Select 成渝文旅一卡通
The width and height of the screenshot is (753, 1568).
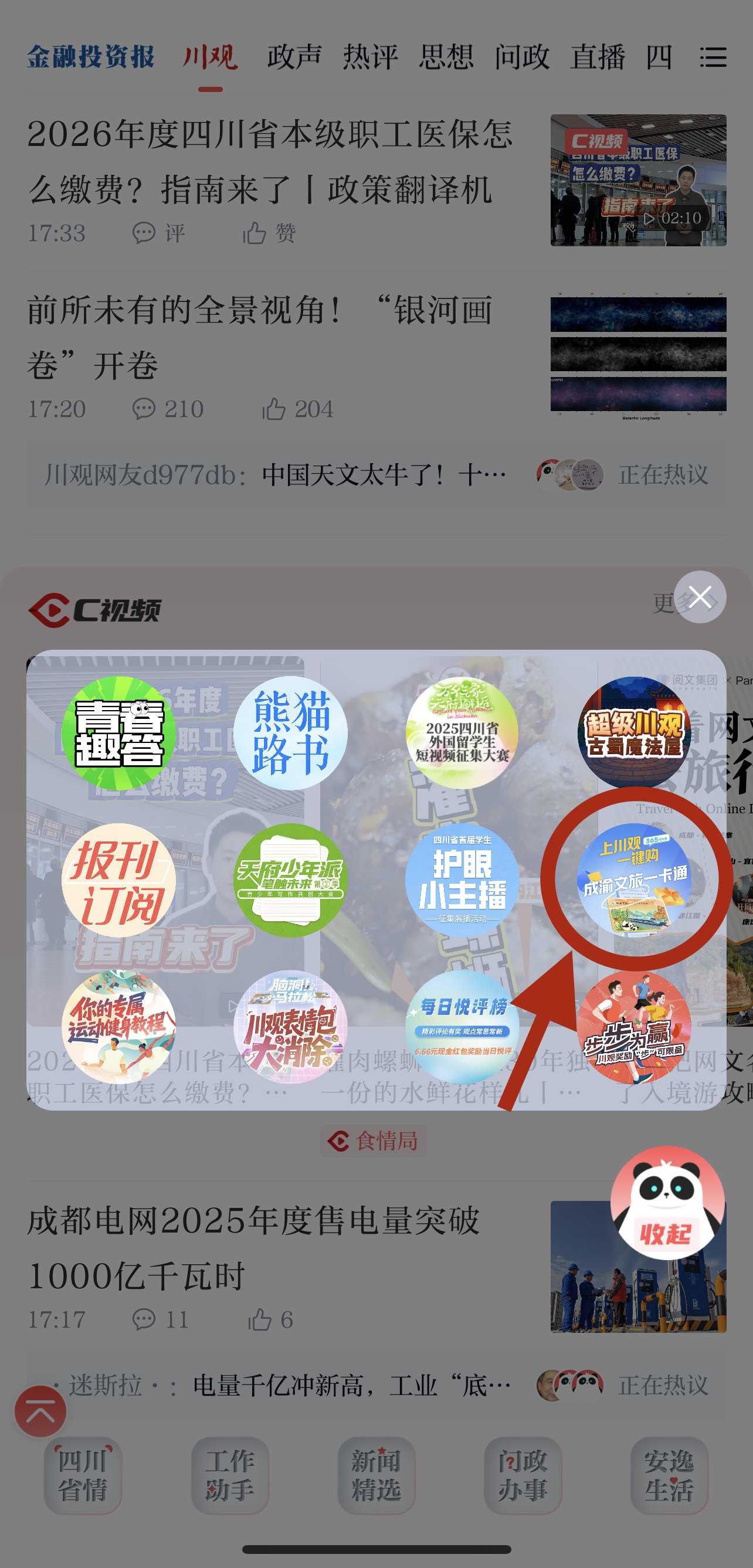click(x=634, y=880)
